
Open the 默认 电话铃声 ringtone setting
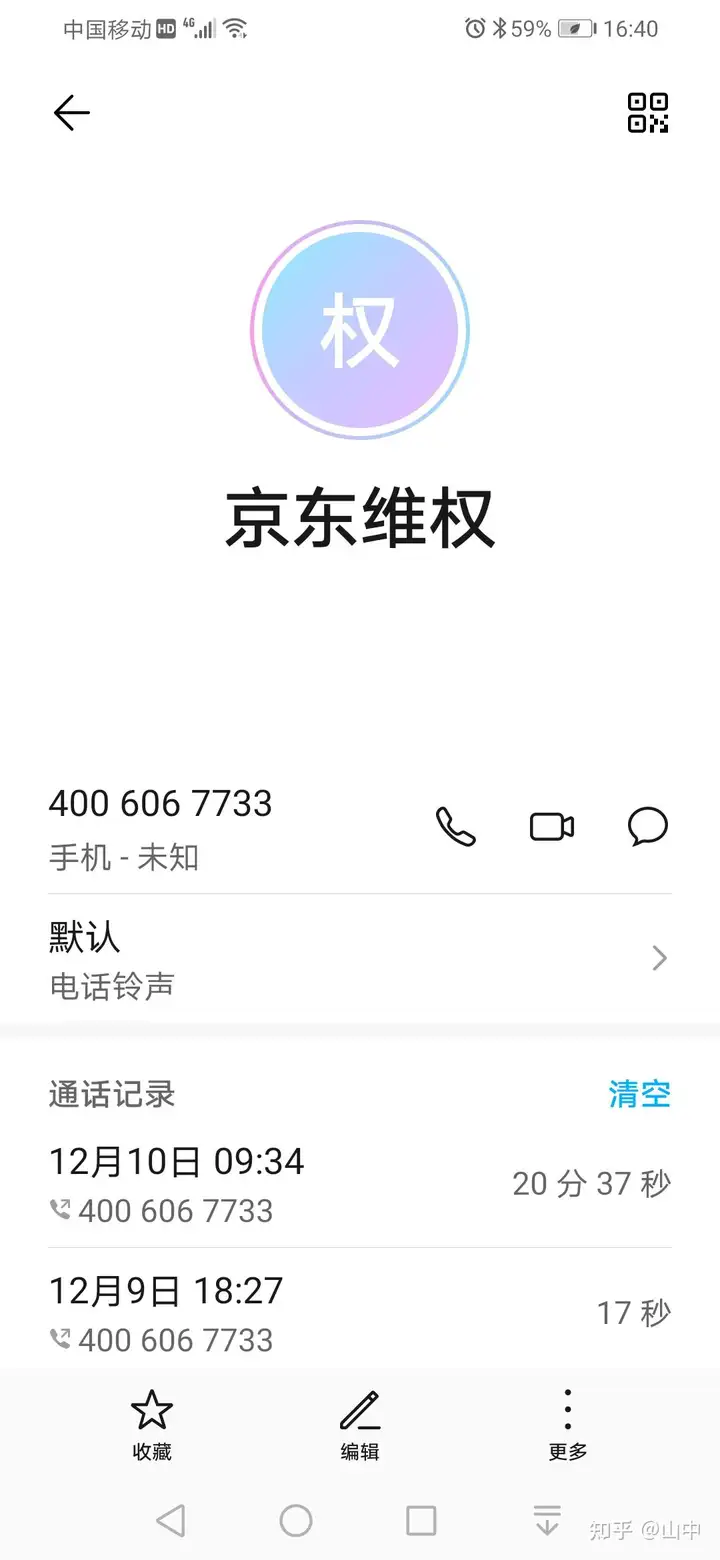[360, 959]
